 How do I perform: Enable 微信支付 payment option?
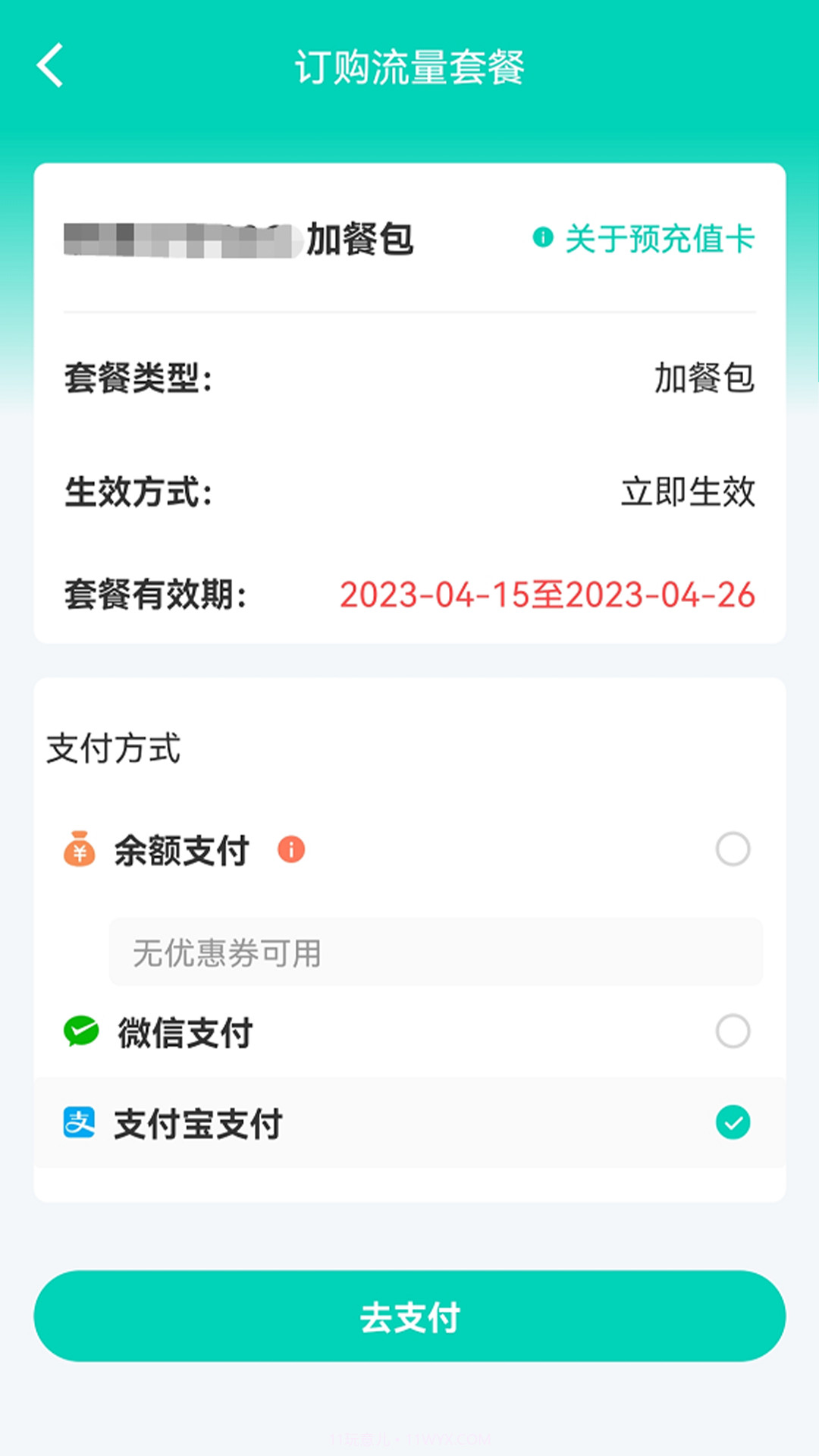click(731, 1031)
